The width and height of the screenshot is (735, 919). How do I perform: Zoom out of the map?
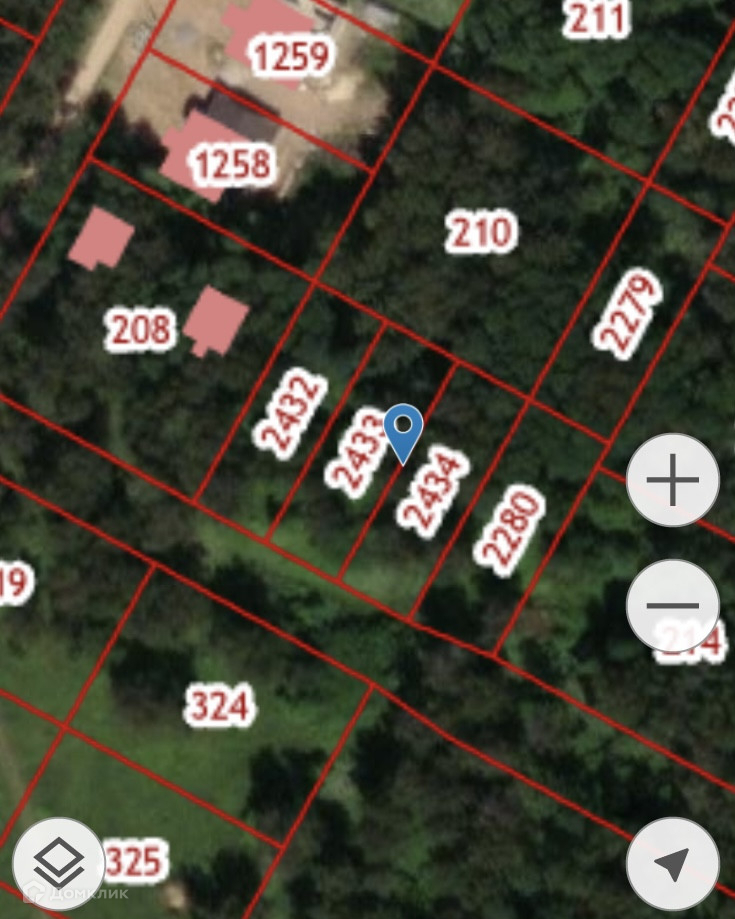[x=673, y=606]
